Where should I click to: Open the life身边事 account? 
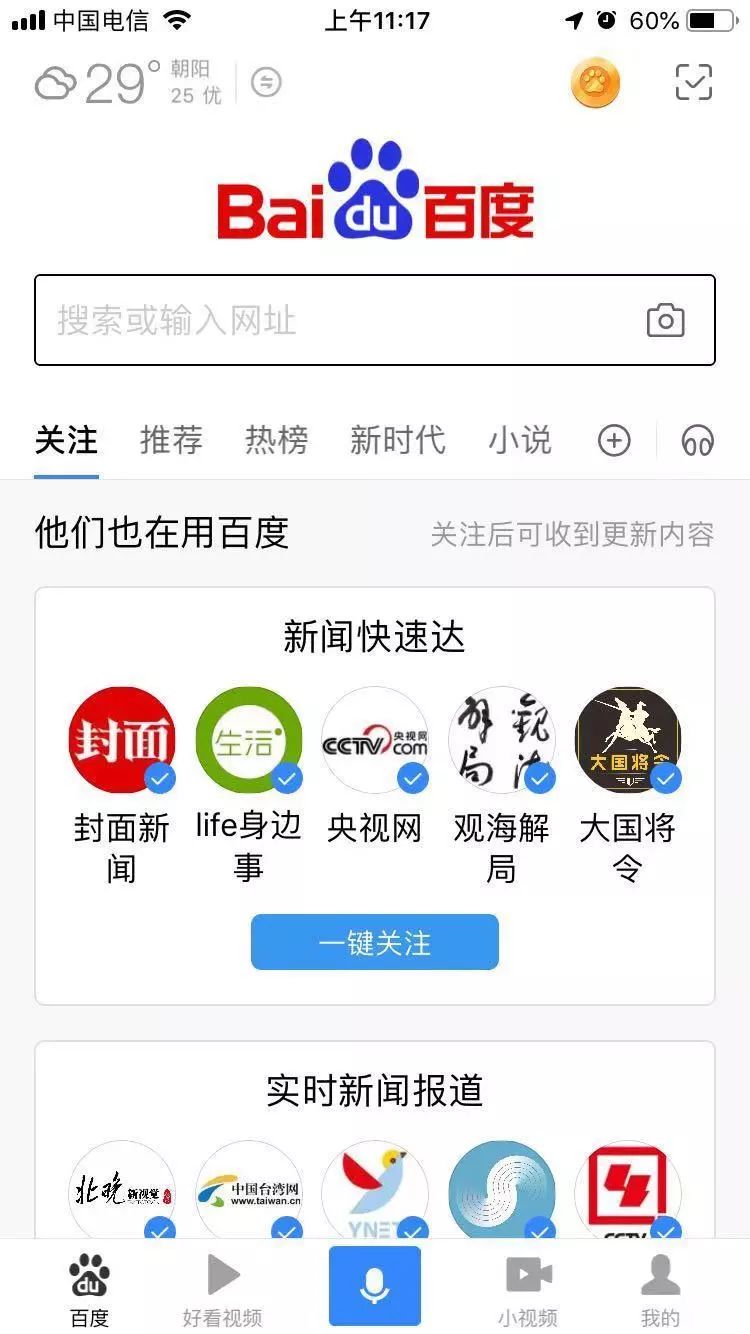click(248, 740)
